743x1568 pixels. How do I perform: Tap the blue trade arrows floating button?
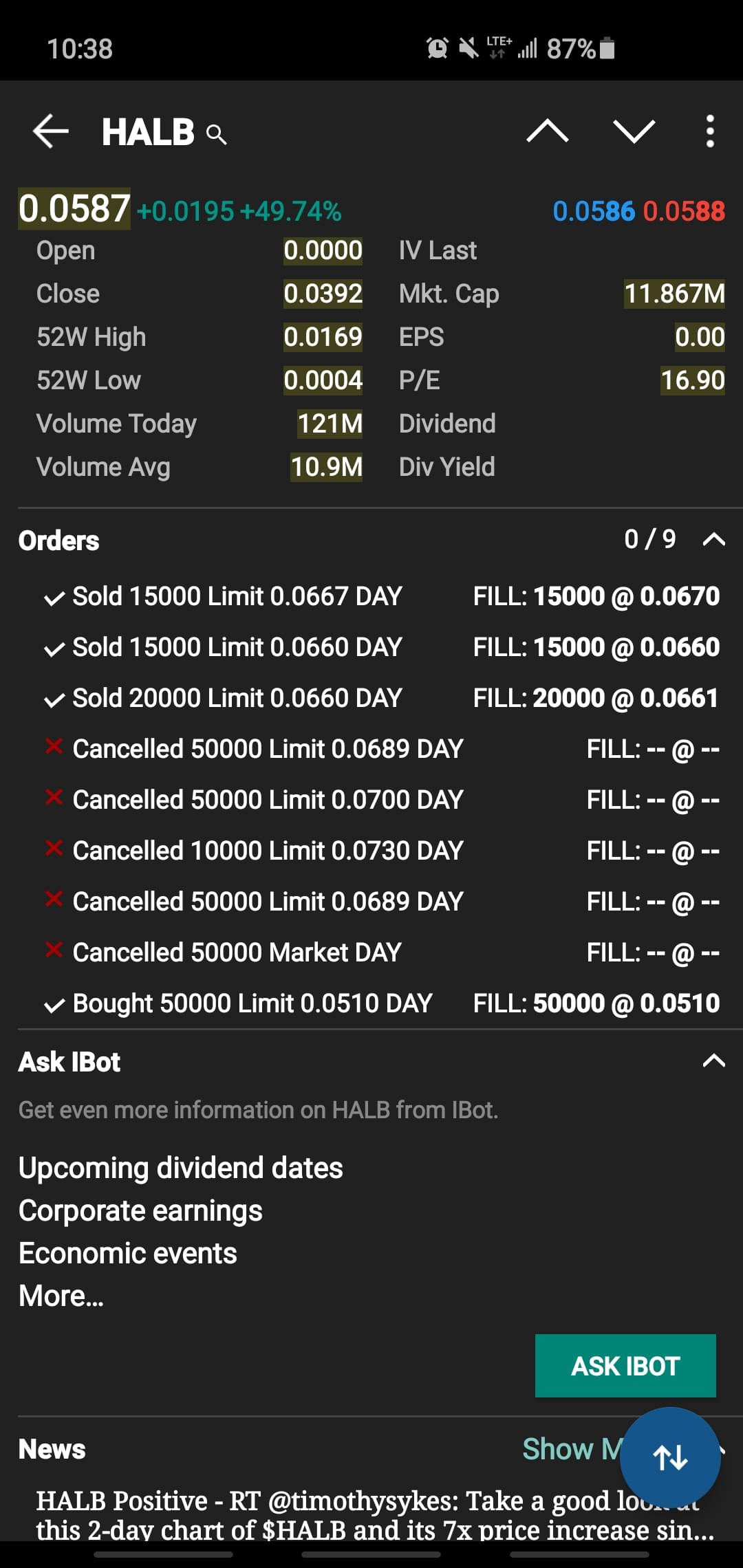pos(670,1457)
